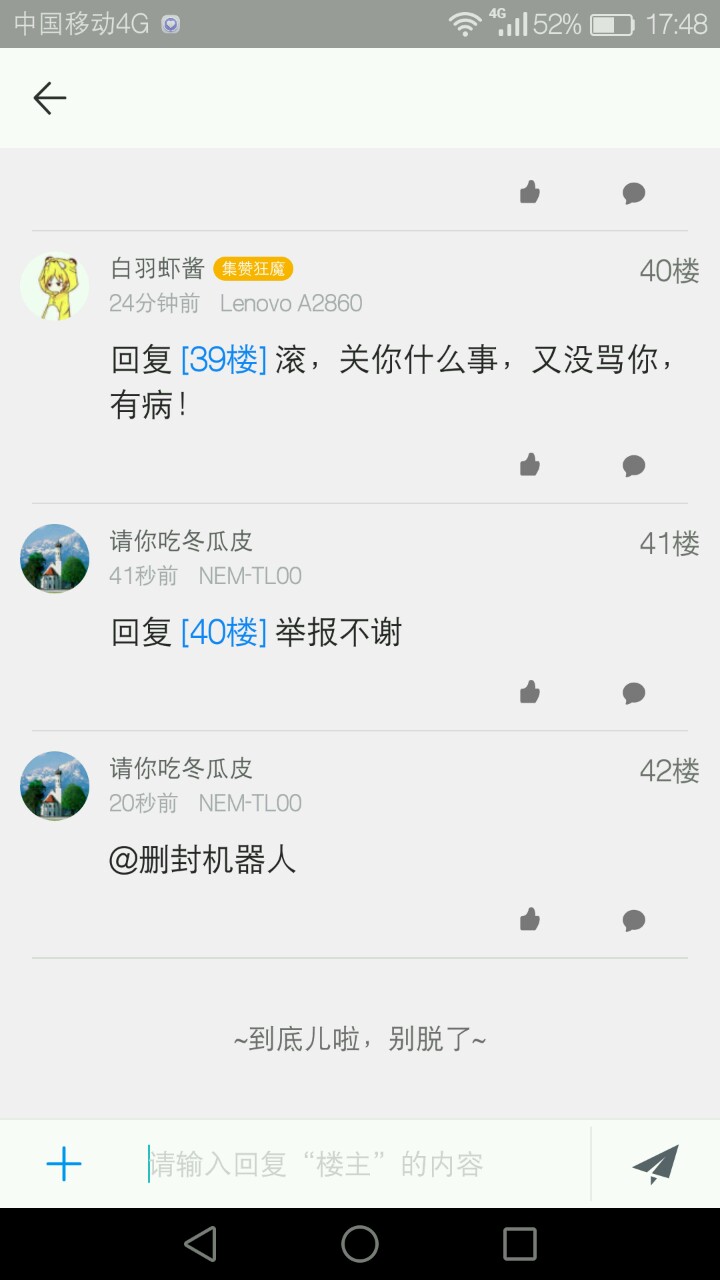
Task: Like the 42楼 reply @删封机器人
Action: (x=530, y=919)
